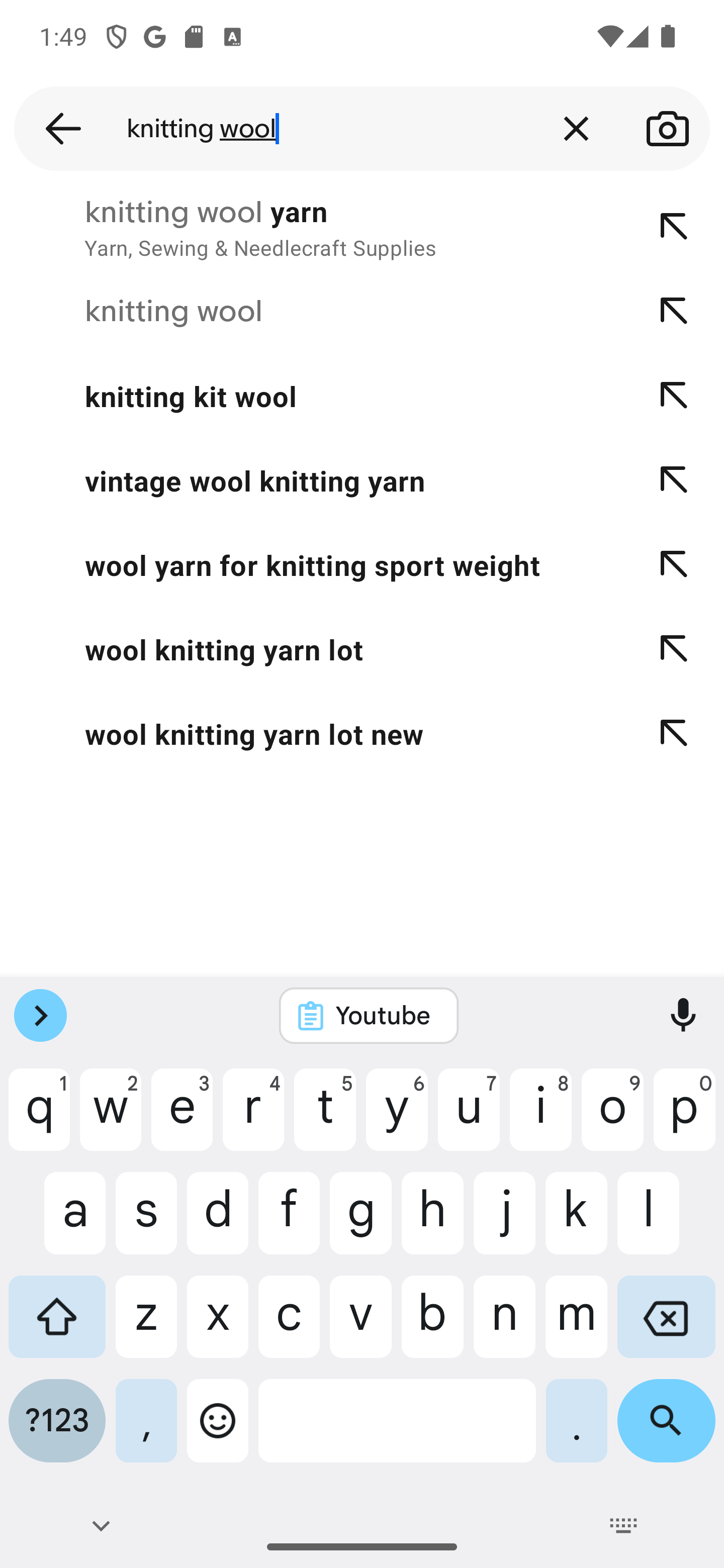
Task: Fill query with 'wool knitting yarn lot new' arrow
Action: point(673,735)
